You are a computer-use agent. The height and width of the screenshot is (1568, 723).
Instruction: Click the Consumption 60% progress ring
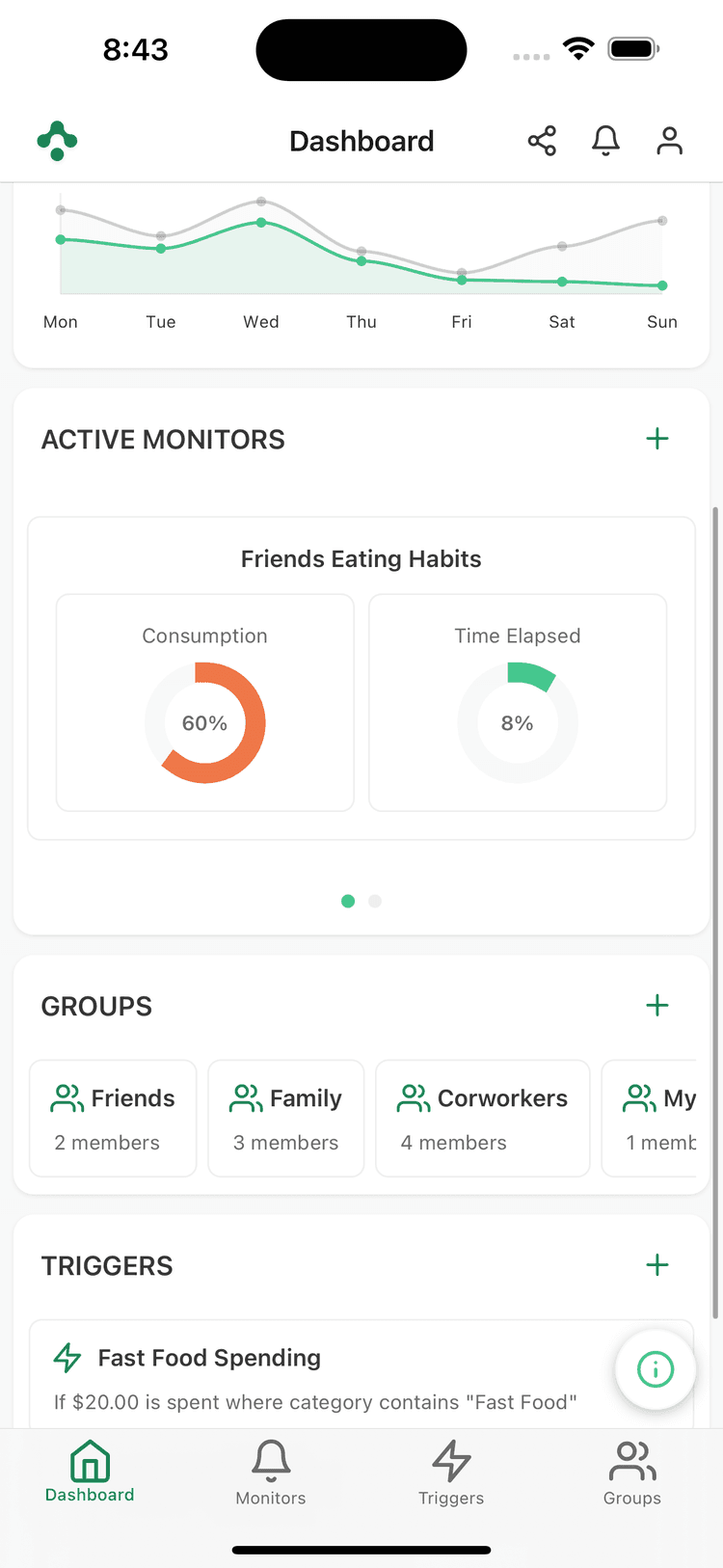click(204, 722)
